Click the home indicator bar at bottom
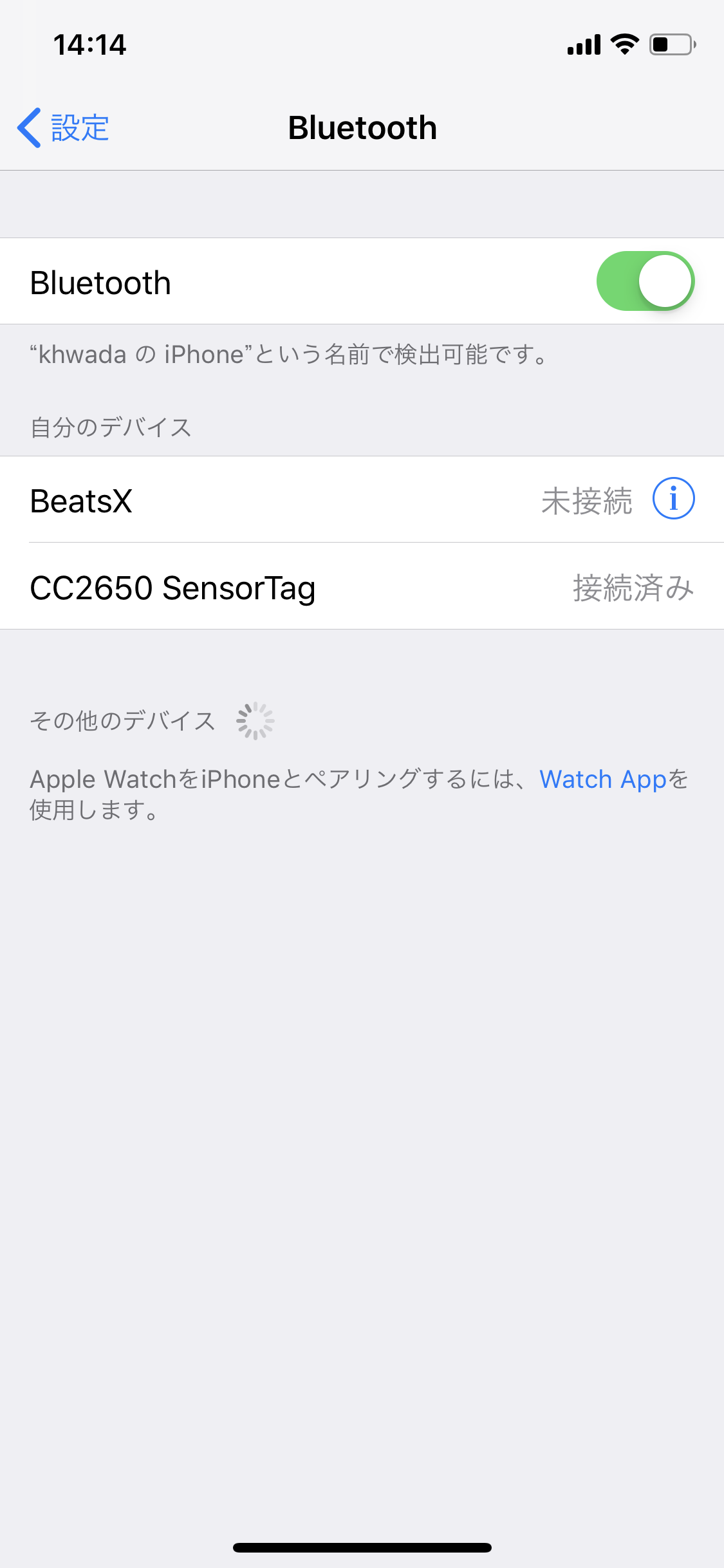Image resolution: width=724 pixels, height=1568 pixels. (x=362, y=1547)
